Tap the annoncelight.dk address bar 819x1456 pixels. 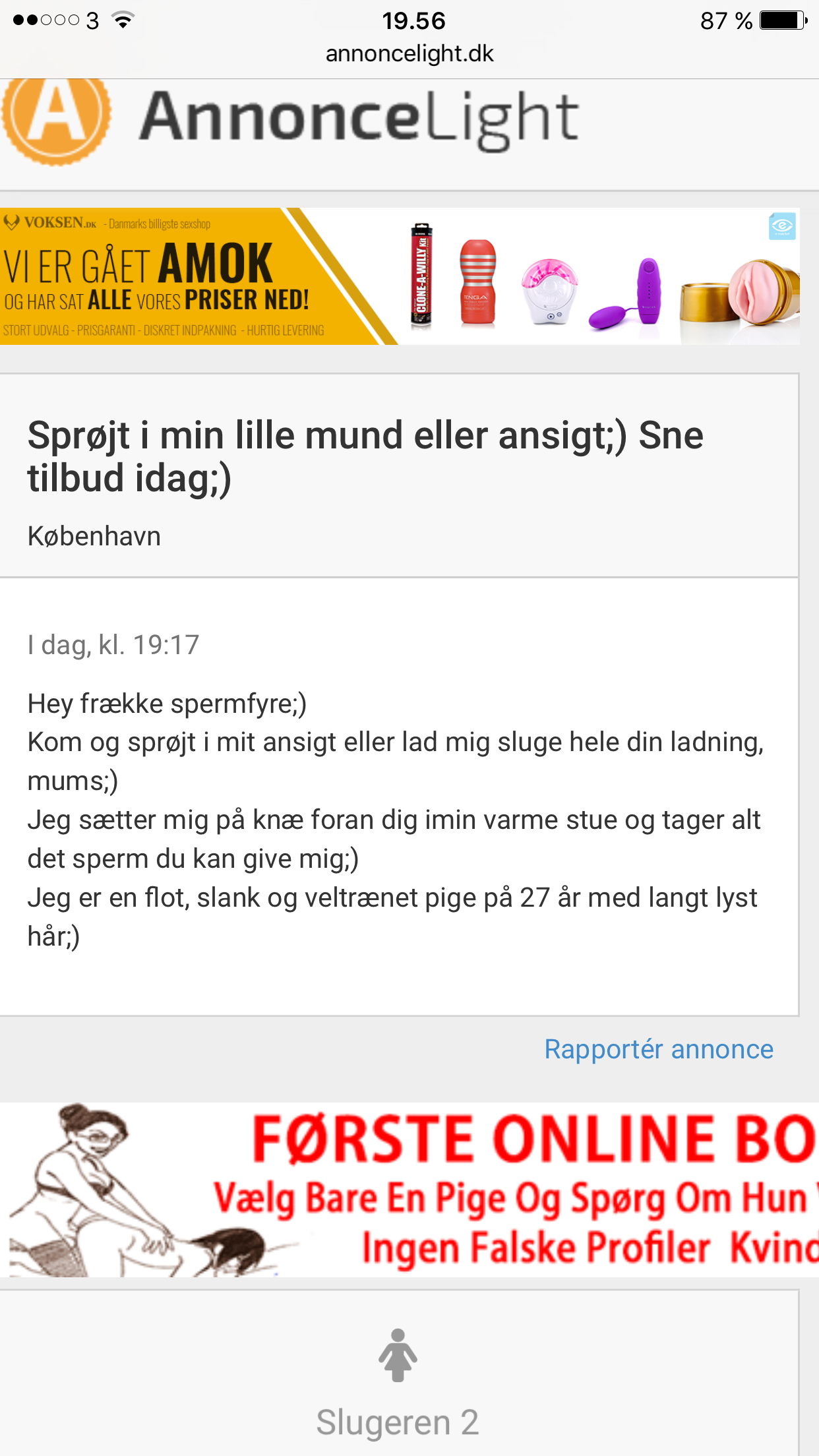pyautogui.click(x=409, y=54)
